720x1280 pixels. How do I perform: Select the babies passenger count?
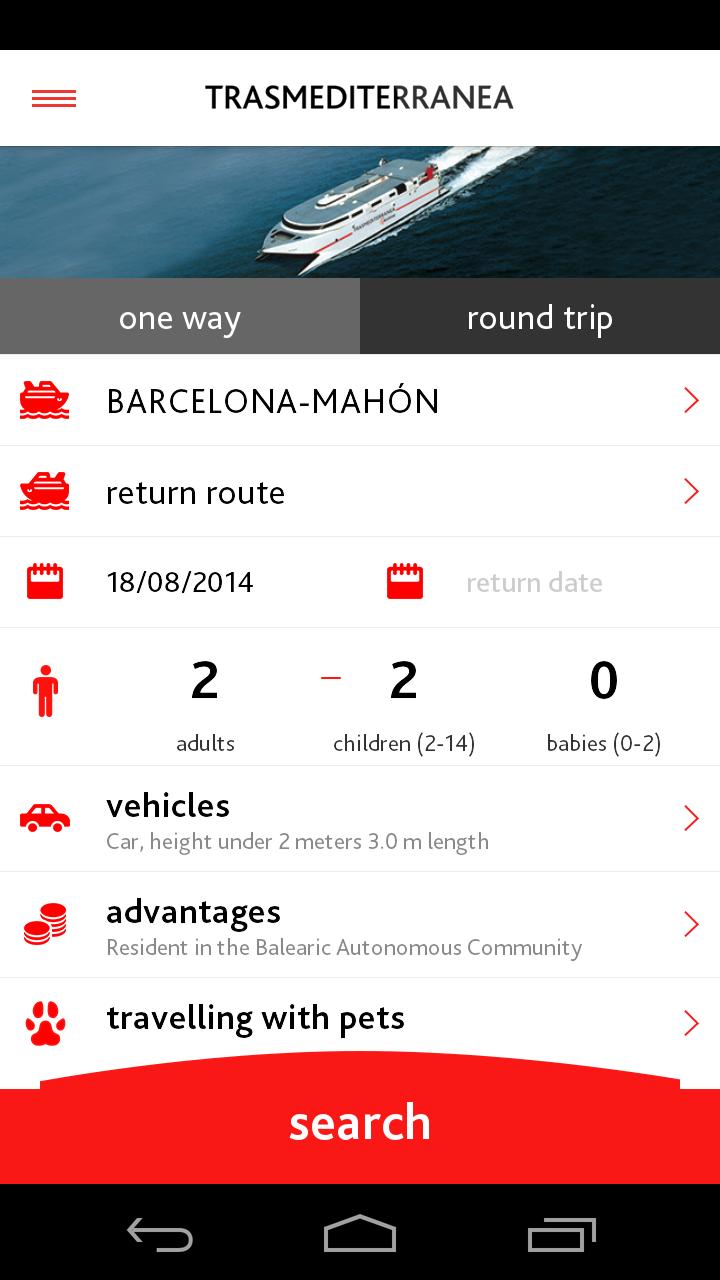(x=603, y=698)
